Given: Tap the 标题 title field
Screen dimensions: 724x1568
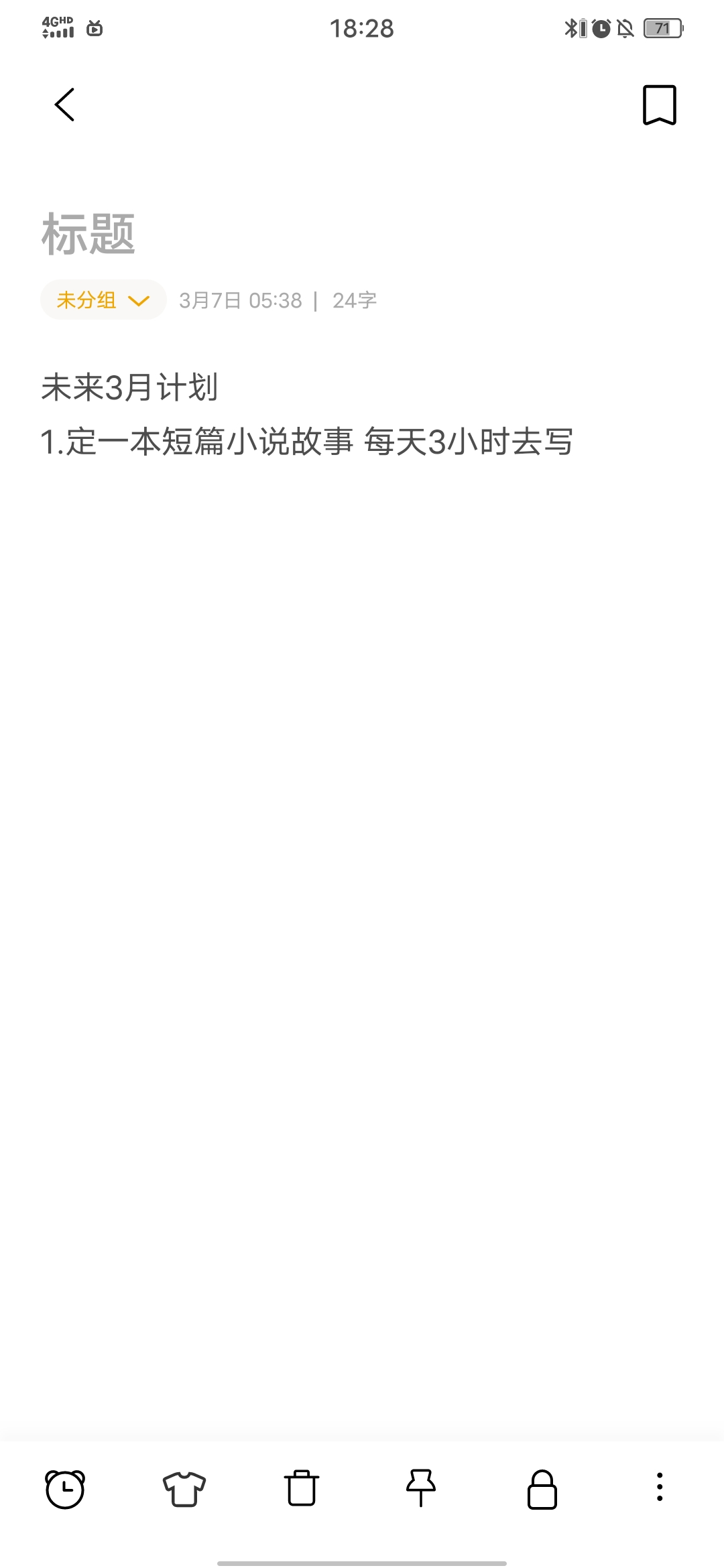Looking at the screenshot, I should [88, 234].
